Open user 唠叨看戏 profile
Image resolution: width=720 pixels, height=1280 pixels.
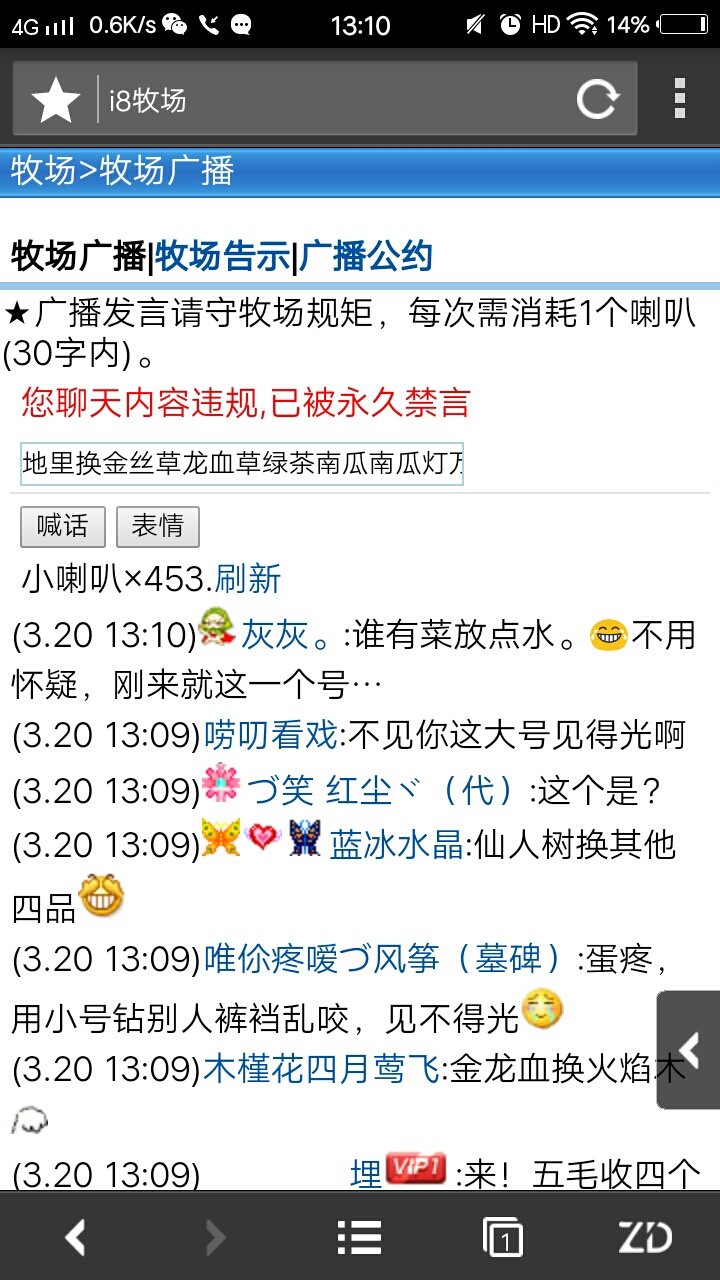271,736
